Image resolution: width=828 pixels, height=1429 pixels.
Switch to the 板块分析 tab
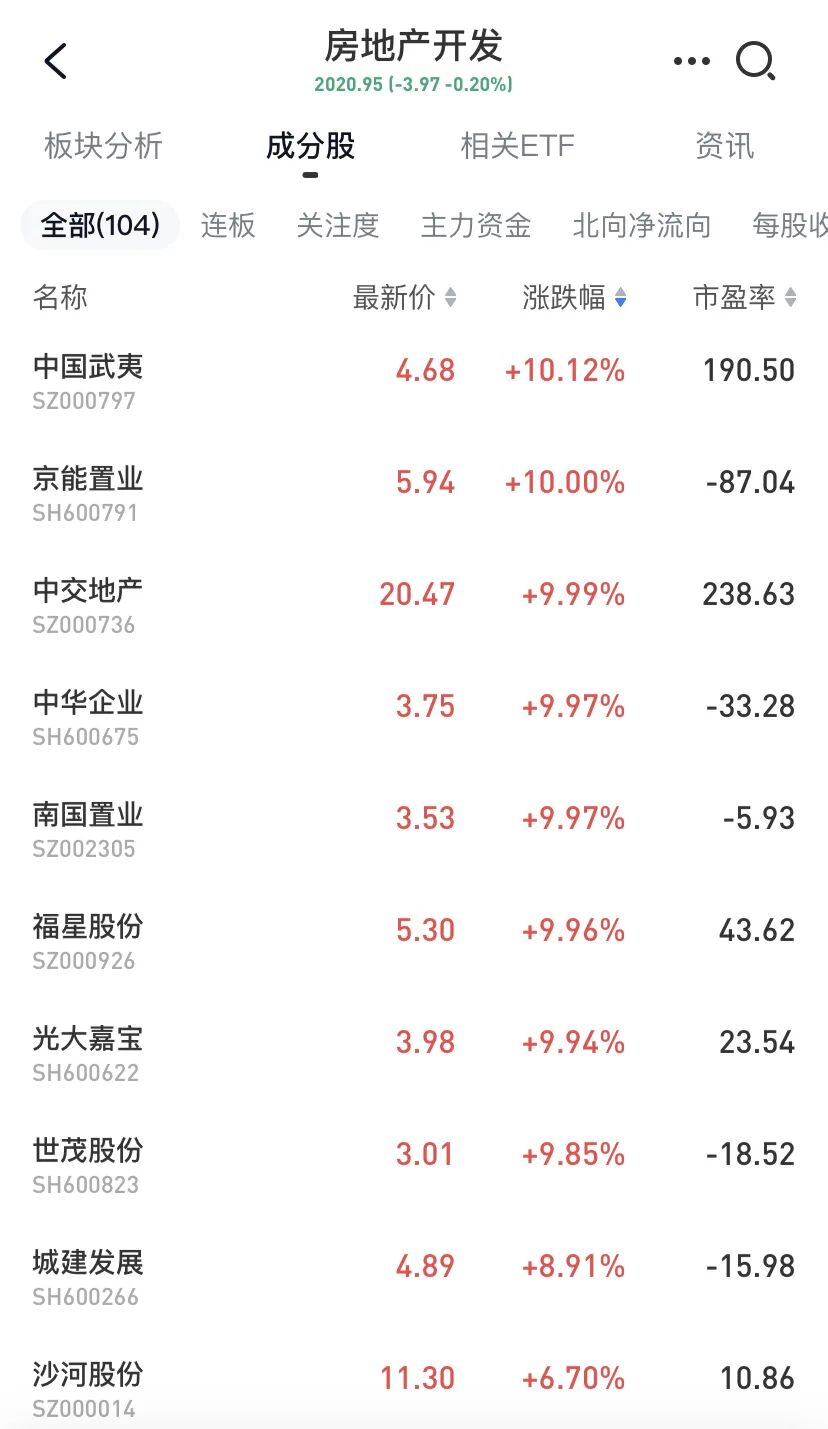103,146
